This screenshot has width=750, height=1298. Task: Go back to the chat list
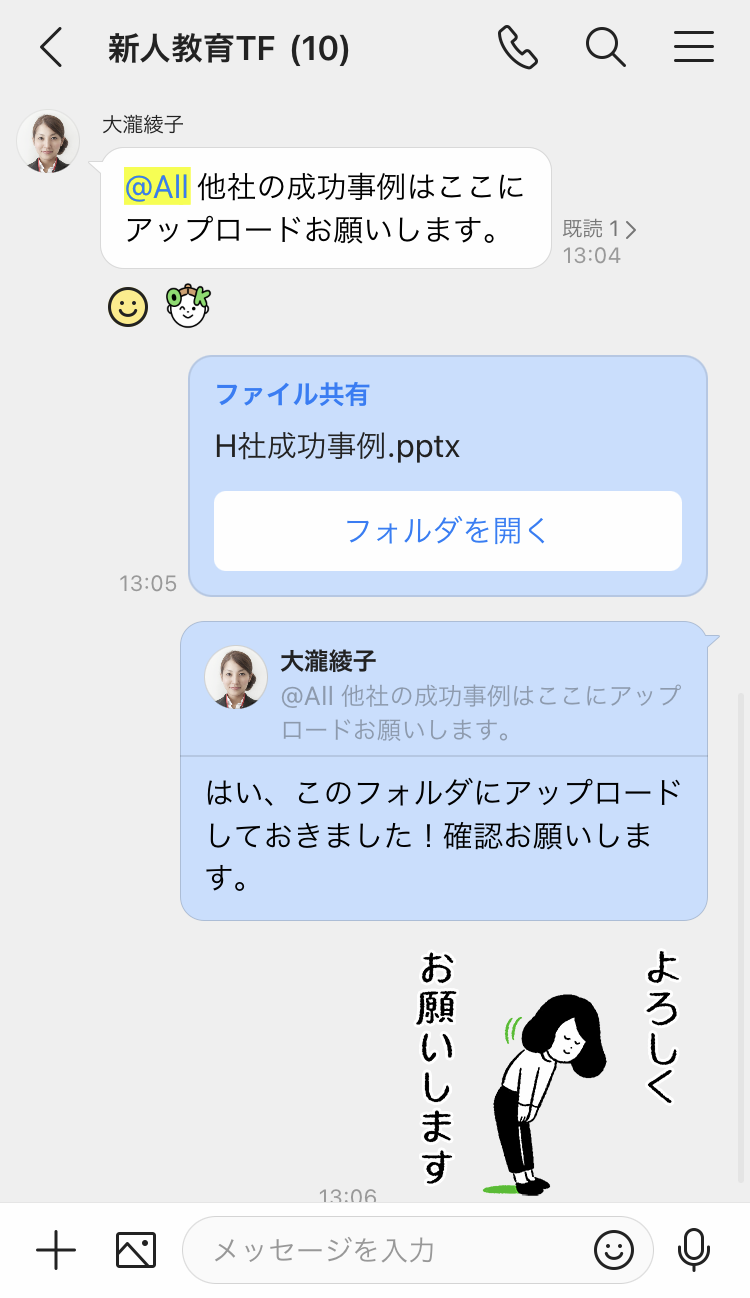pyautogui.click(x=50, y=48)
